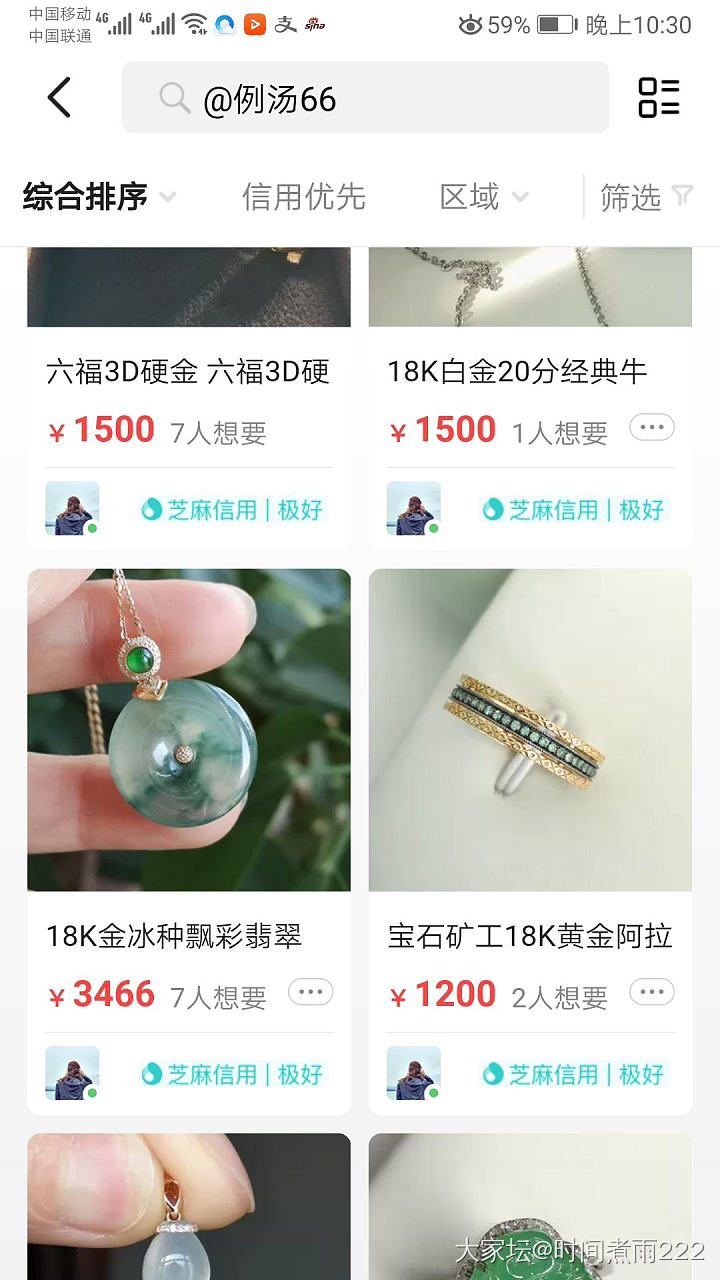The width and height of the screenshot is (720, 1280).
Task: Go back using the top-left arrow
Action: tap(60, 98)
